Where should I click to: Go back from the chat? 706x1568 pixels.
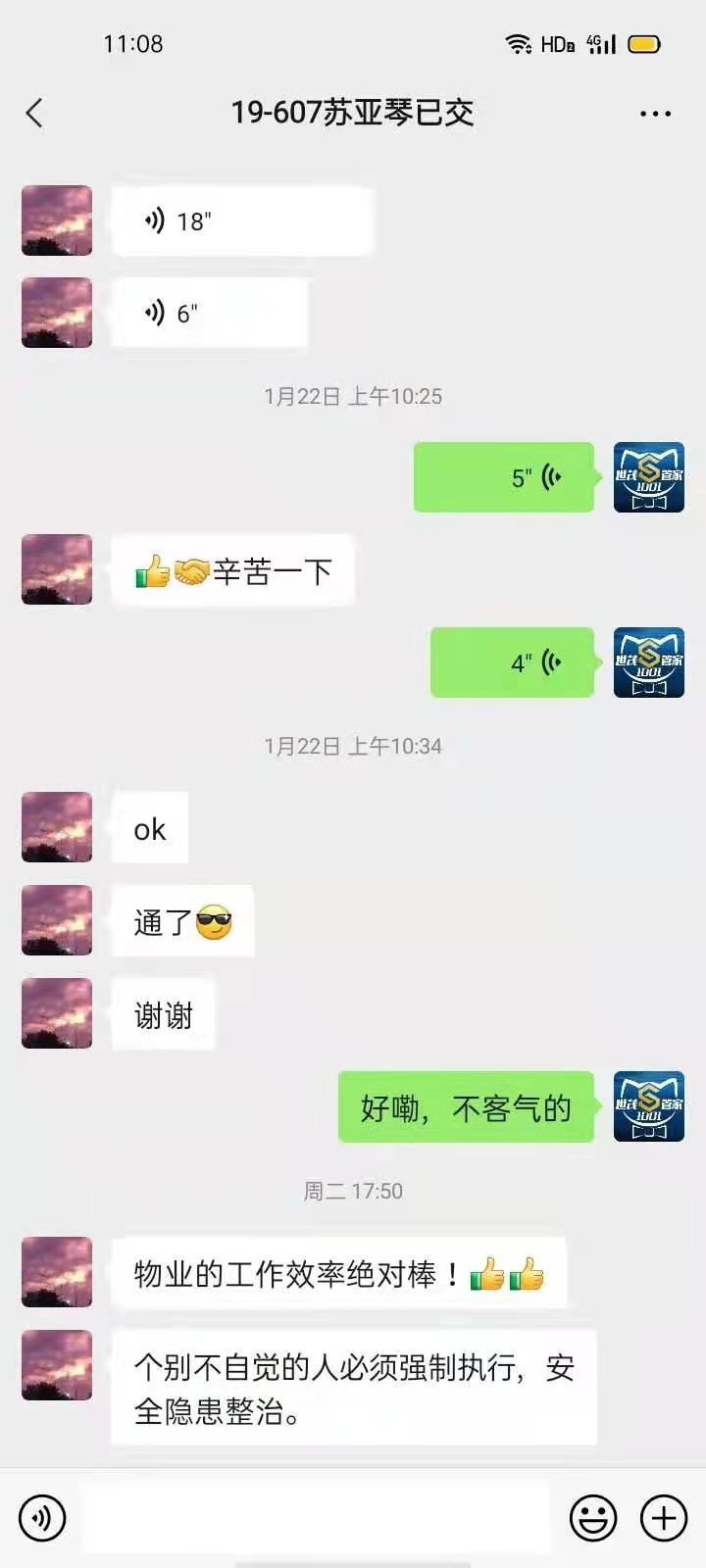click(x=35, y=113)
